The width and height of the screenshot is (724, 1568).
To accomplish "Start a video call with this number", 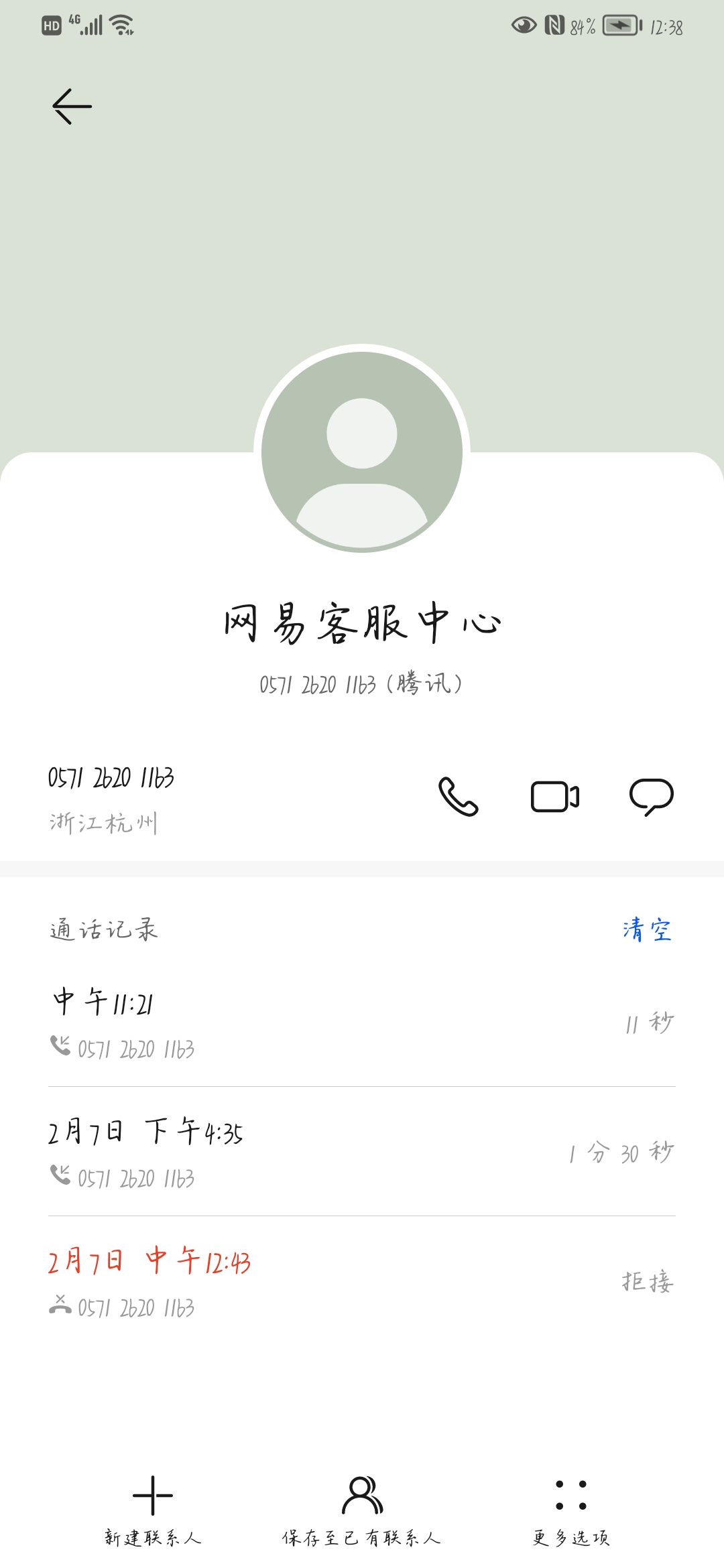I will pos(555,797).
